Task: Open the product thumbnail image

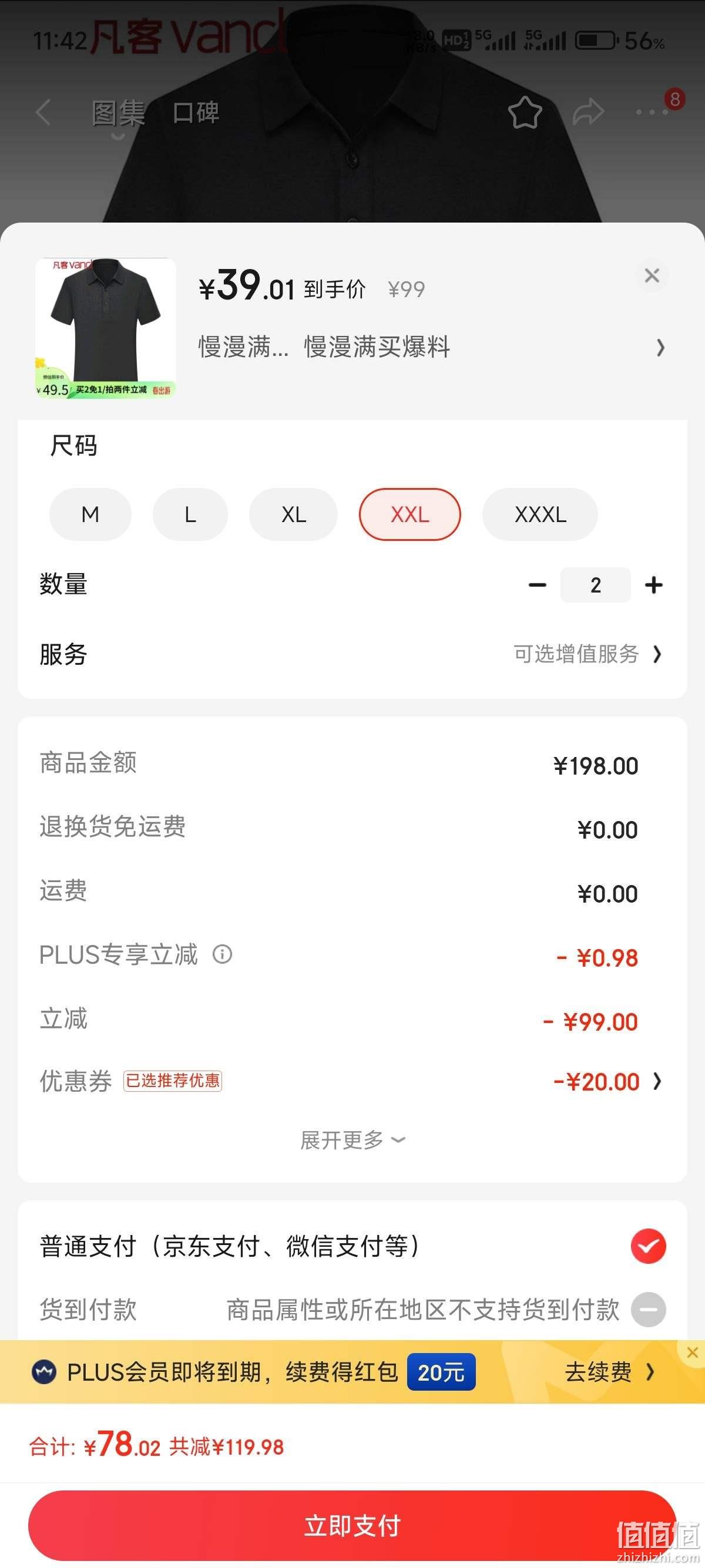Action: click(x=106, y=328)
